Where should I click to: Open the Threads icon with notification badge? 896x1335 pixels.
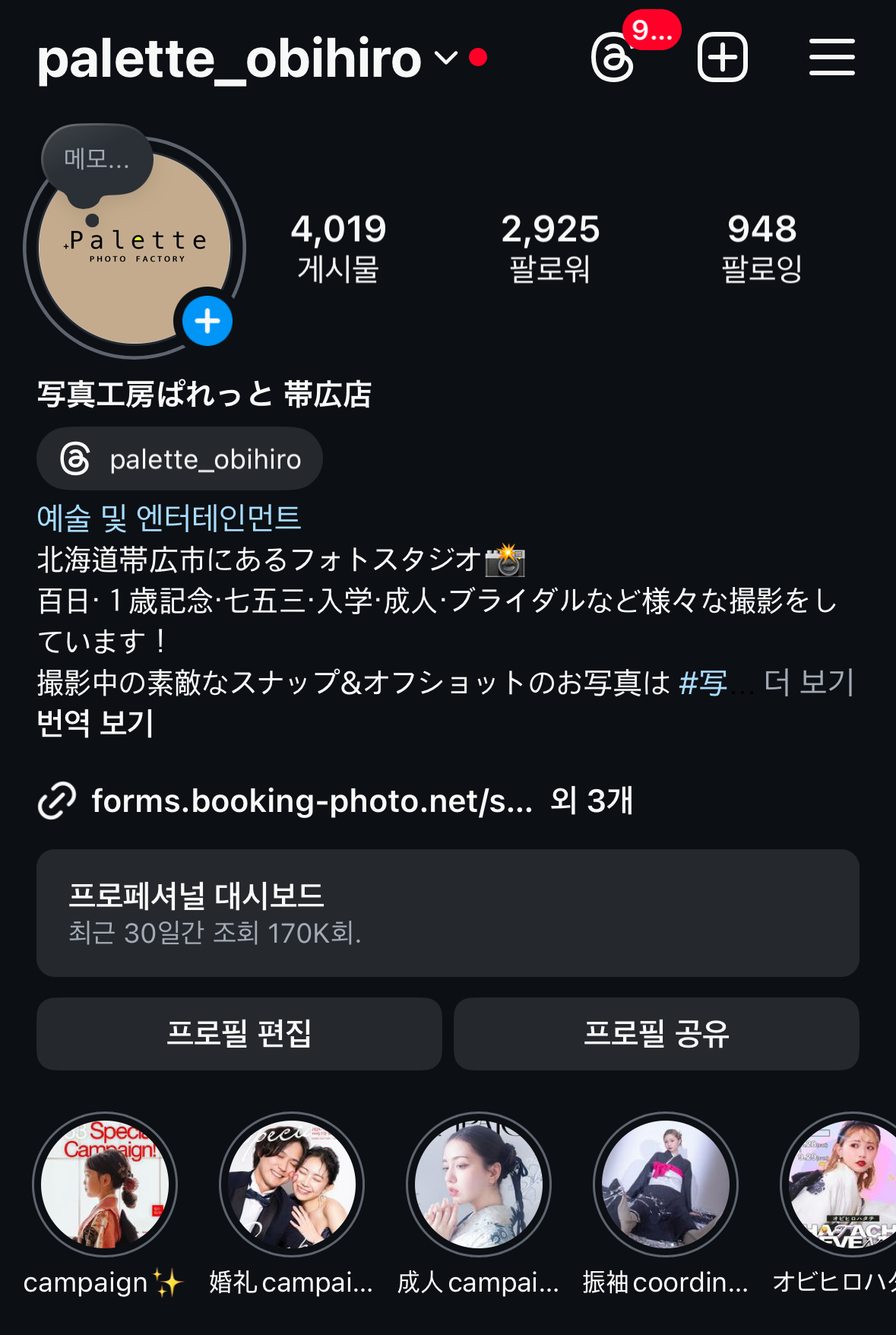[613, 58]
